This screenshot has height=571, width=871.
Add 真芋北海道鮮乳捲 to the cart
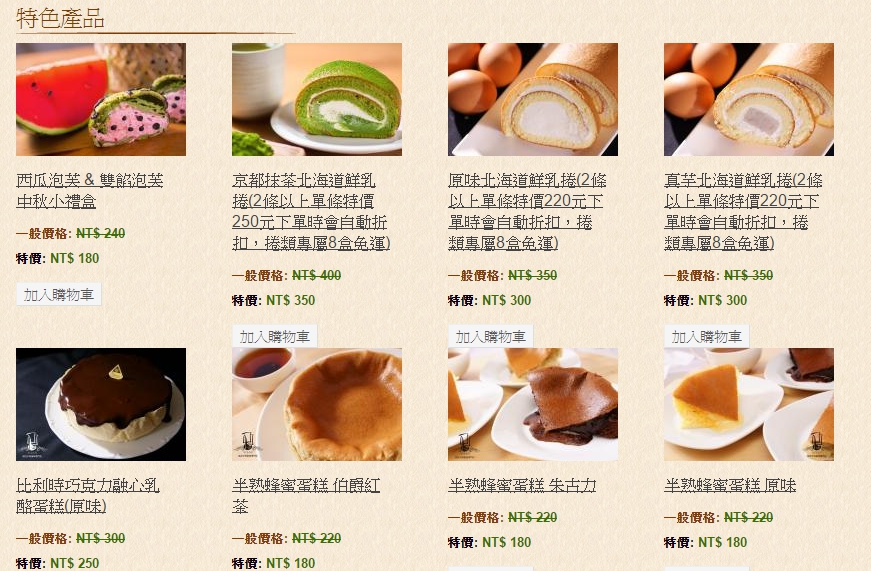click(x=707, y=337)
